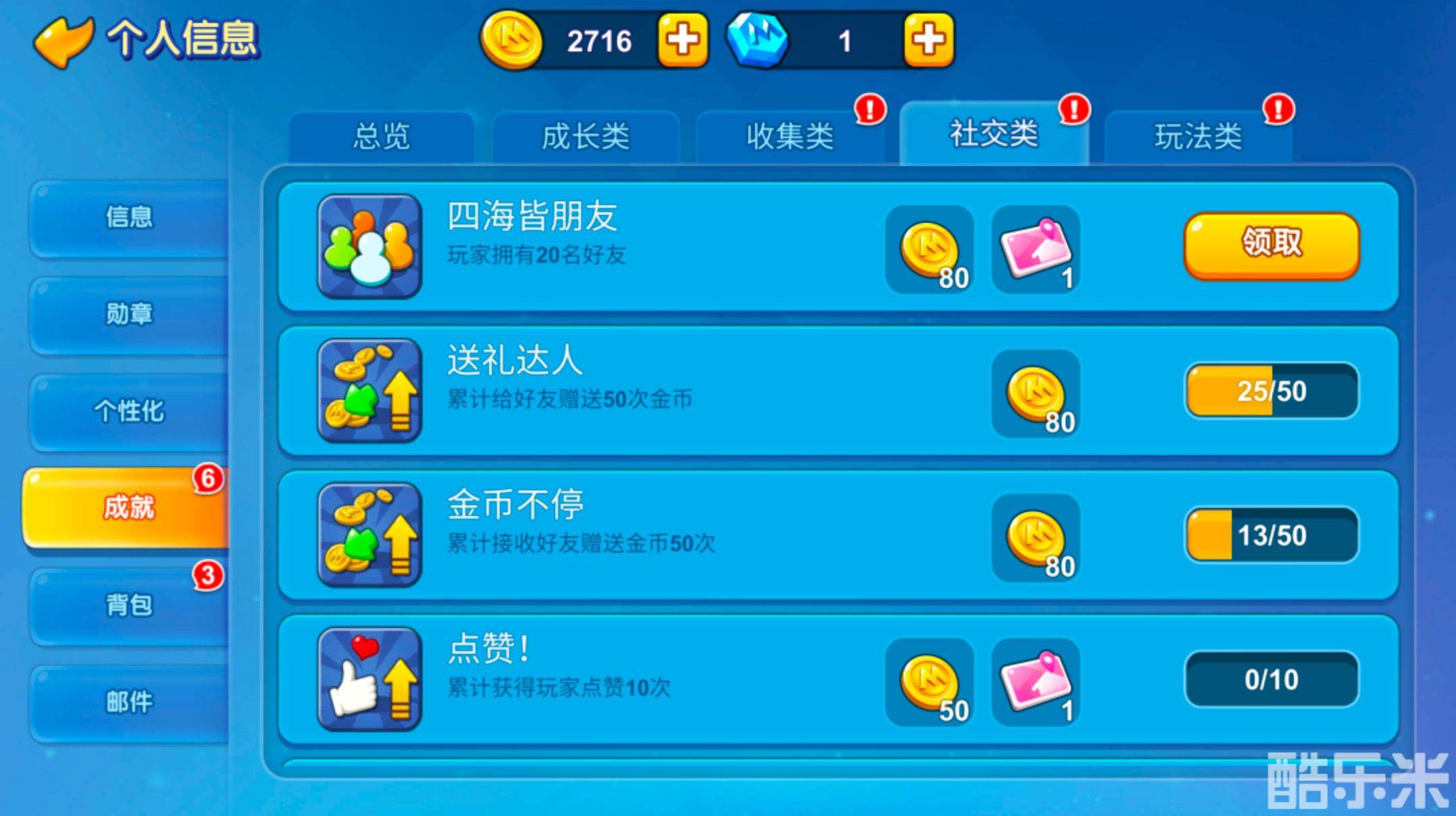Screen dimensions: 1456x816
Task: Open the 个性化 section
Action: click(128, 411)
